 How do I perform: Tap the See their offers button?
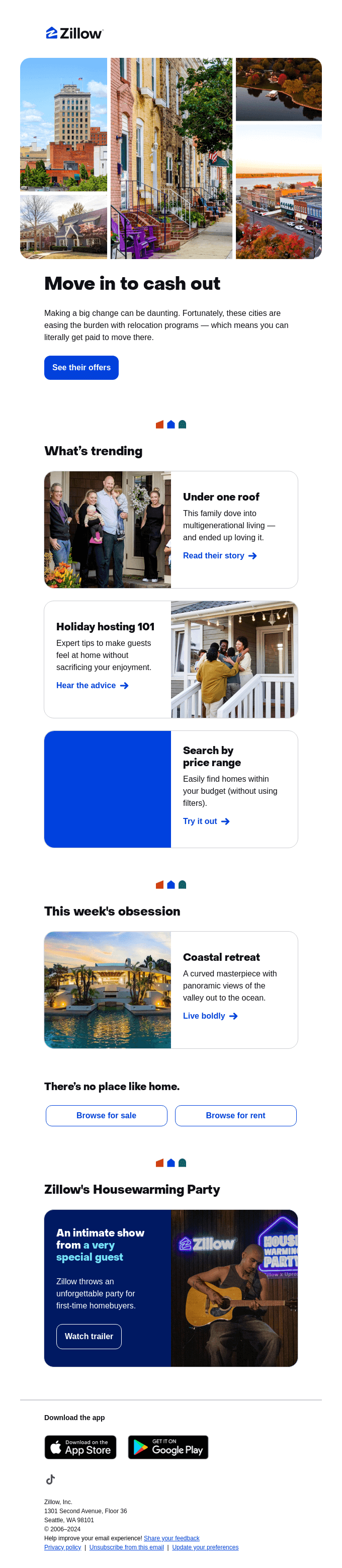81,368
